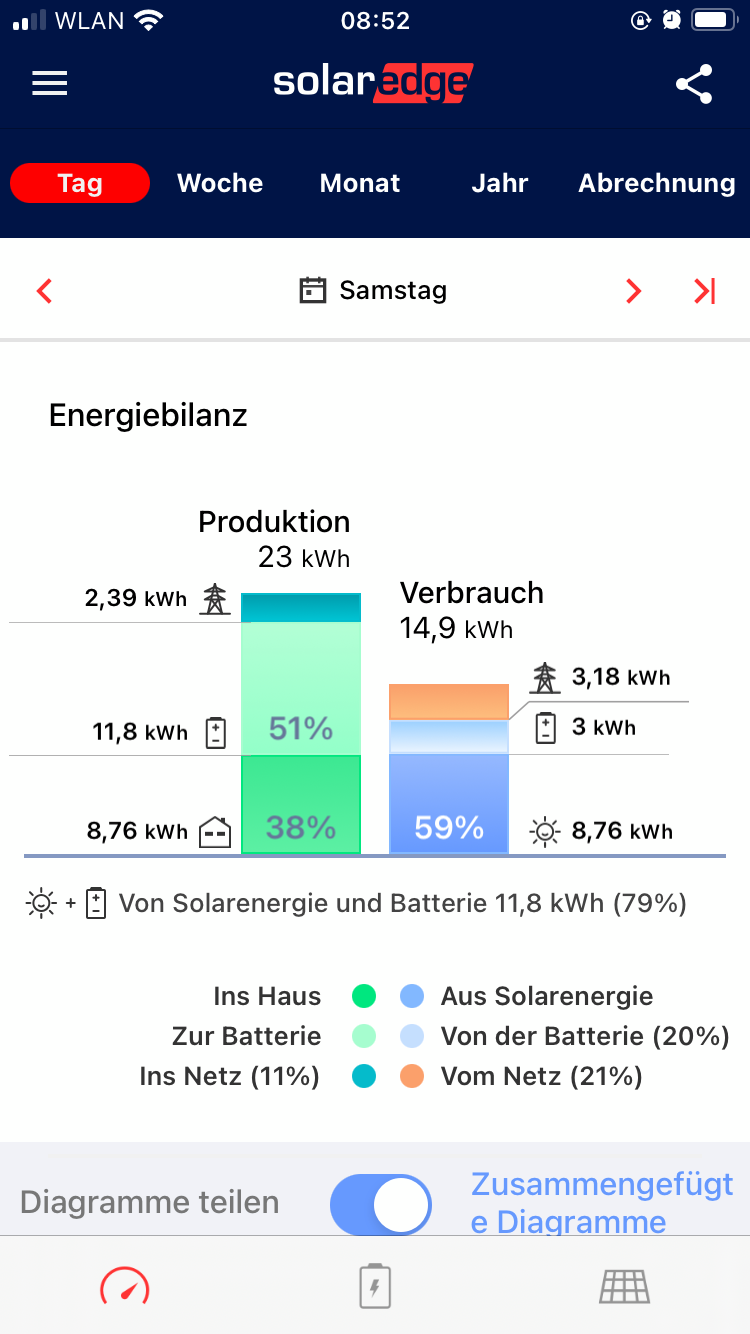Show the Jahr overview

500,183
